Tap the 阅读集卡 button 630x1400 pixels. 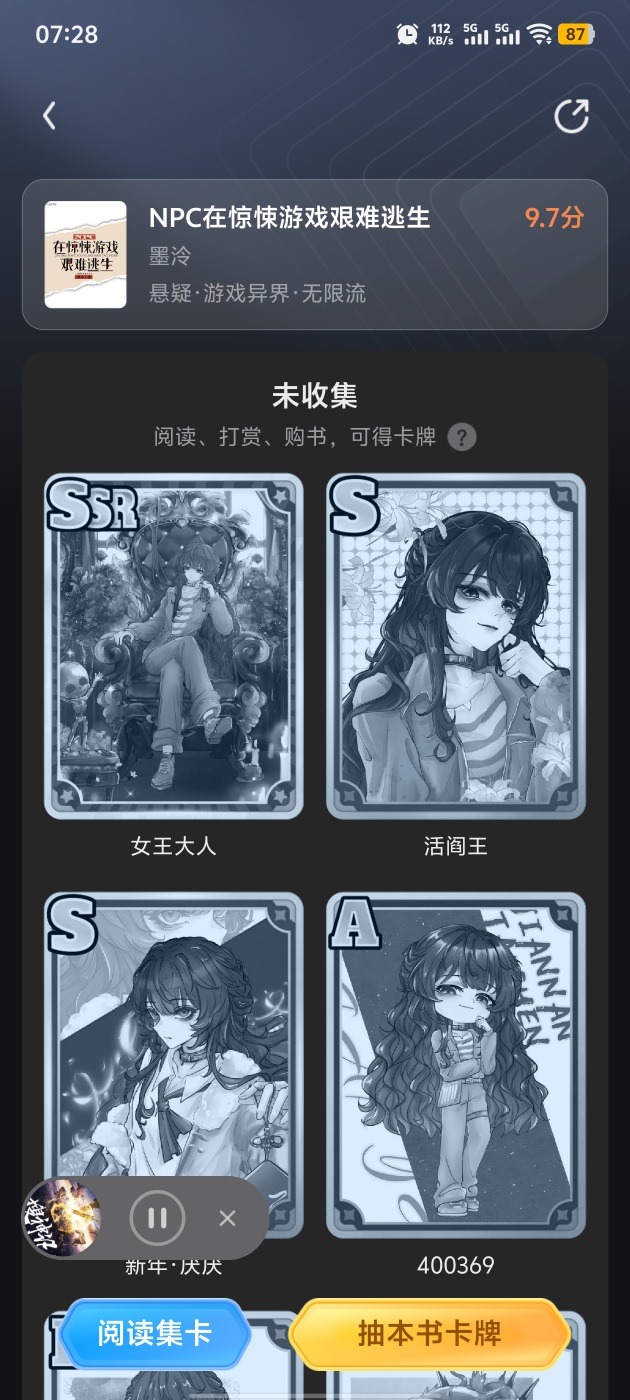click(x=155, y=1333)
